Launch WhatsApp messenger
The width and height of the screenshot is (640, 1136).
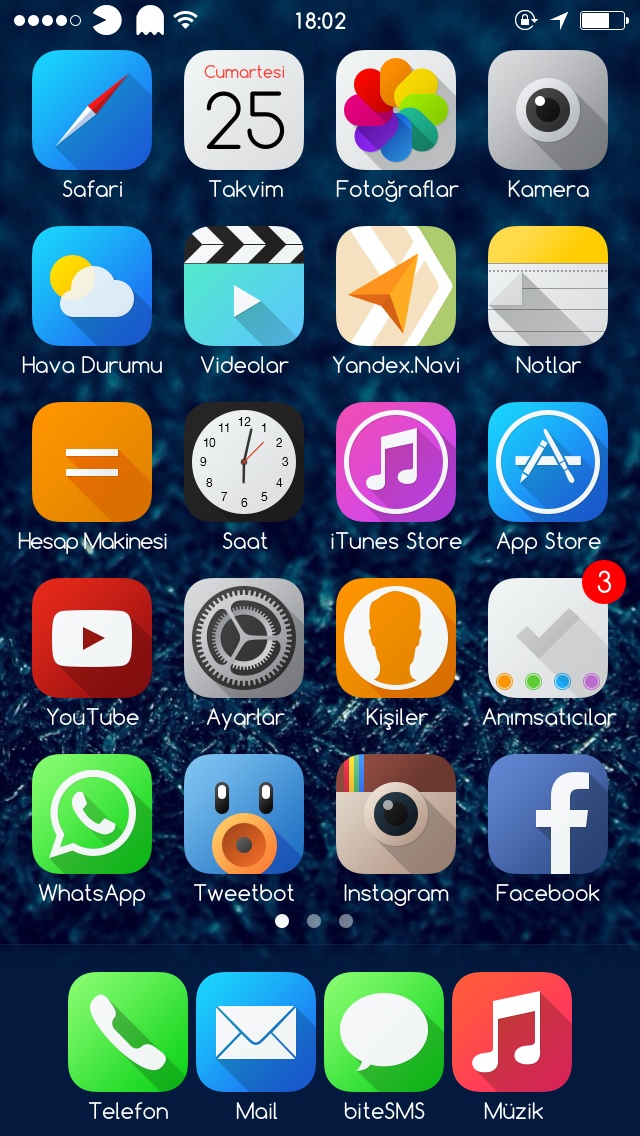click(92, 814)
